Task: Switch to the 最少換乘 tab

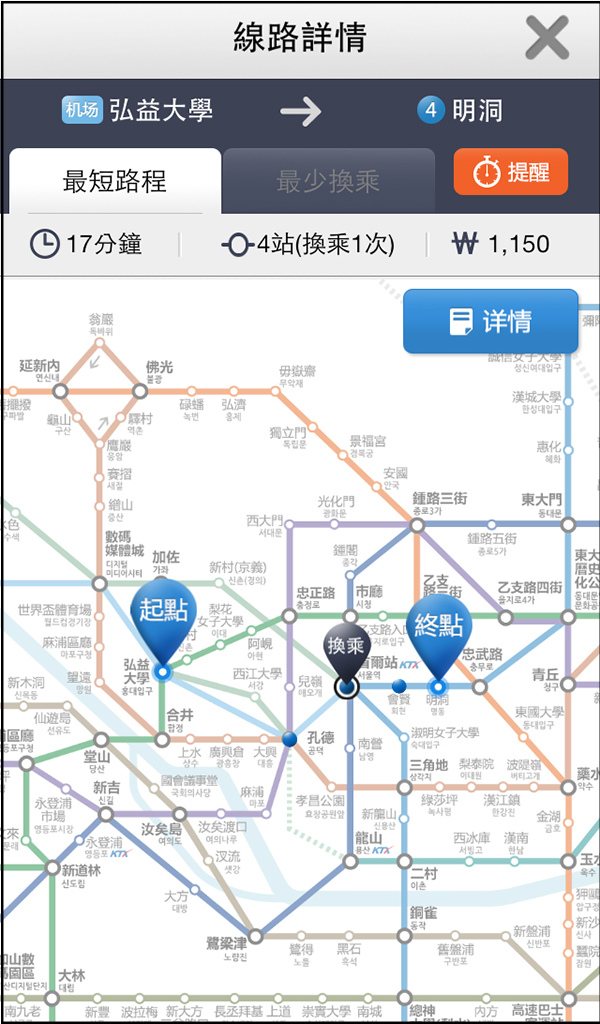Action: 328,181
